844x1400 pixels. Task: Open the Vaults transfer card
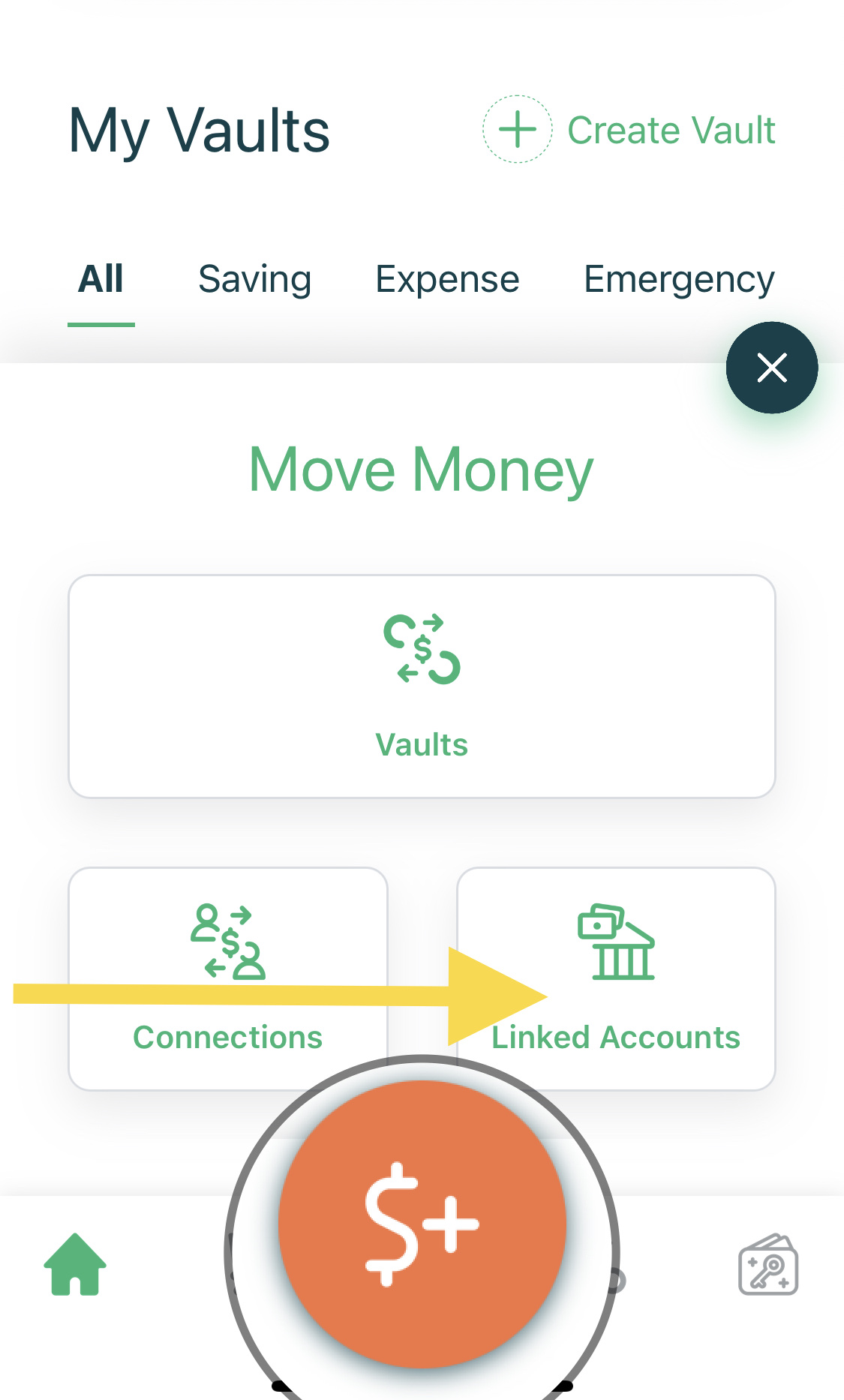tap(422, 686)
